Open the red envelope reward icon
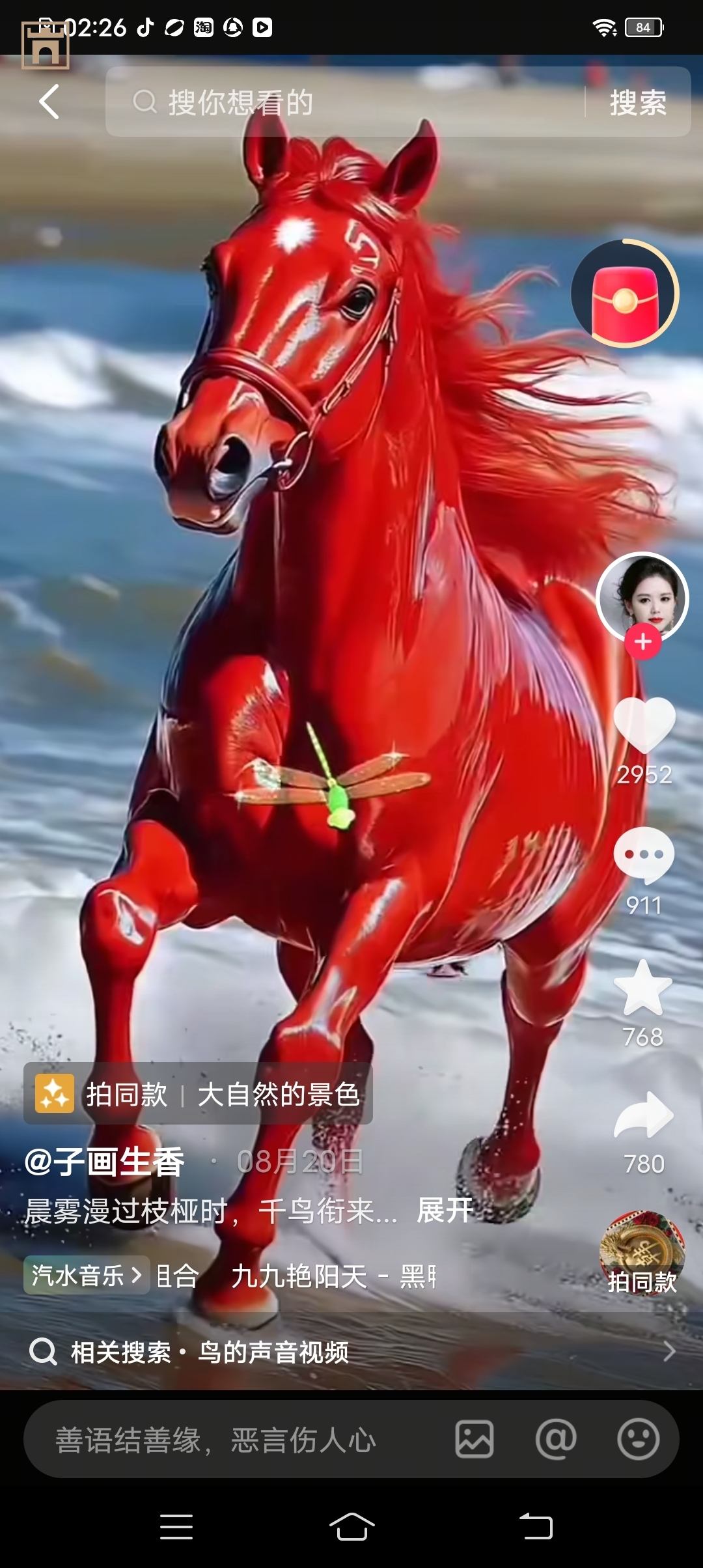The height and width of the screenshot is (1568, 703). pyautogui.click(x=624, y=294)
